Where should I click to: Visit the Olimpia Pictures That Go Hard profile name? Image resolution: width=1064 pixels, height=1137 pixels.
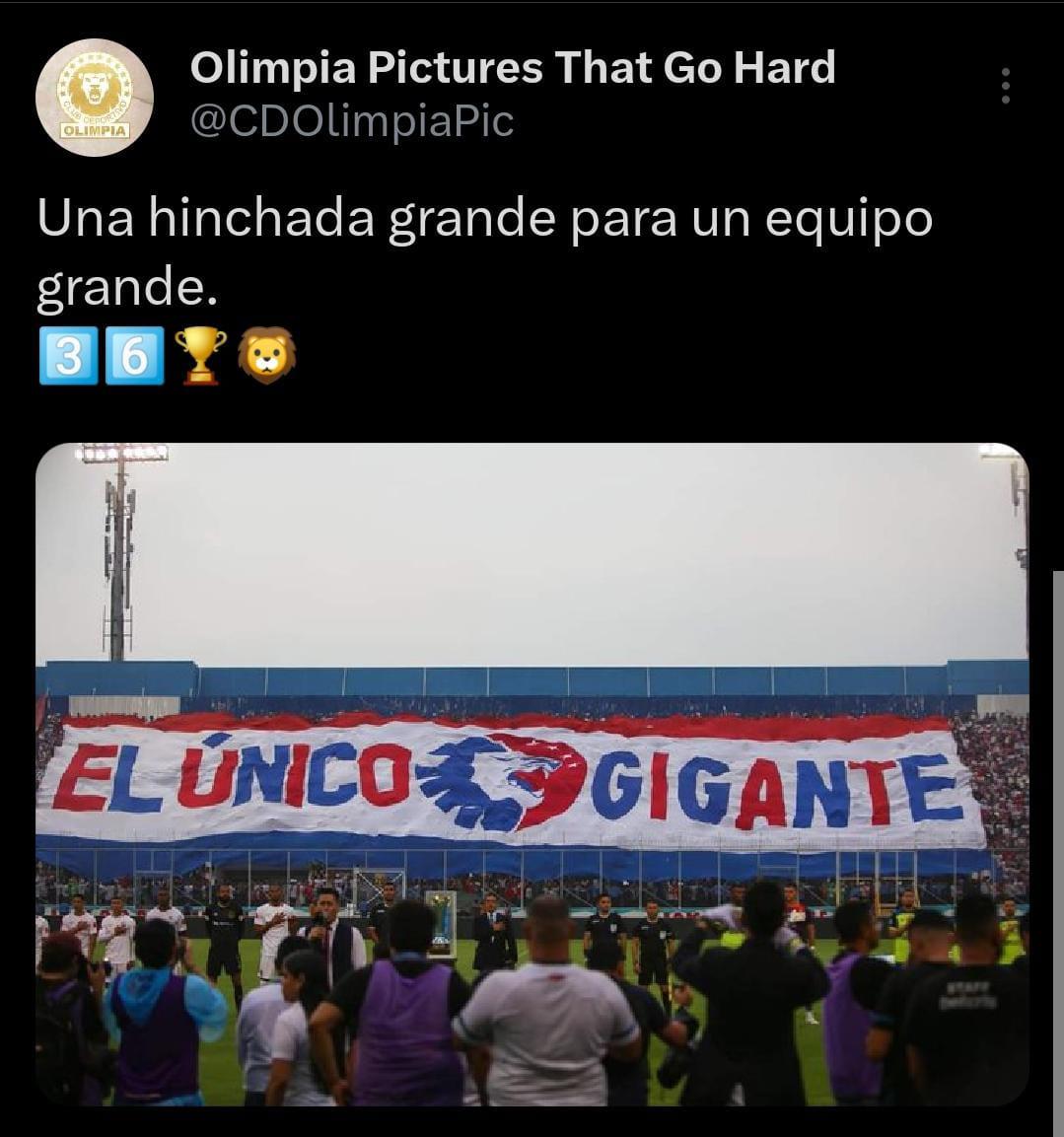513,68
